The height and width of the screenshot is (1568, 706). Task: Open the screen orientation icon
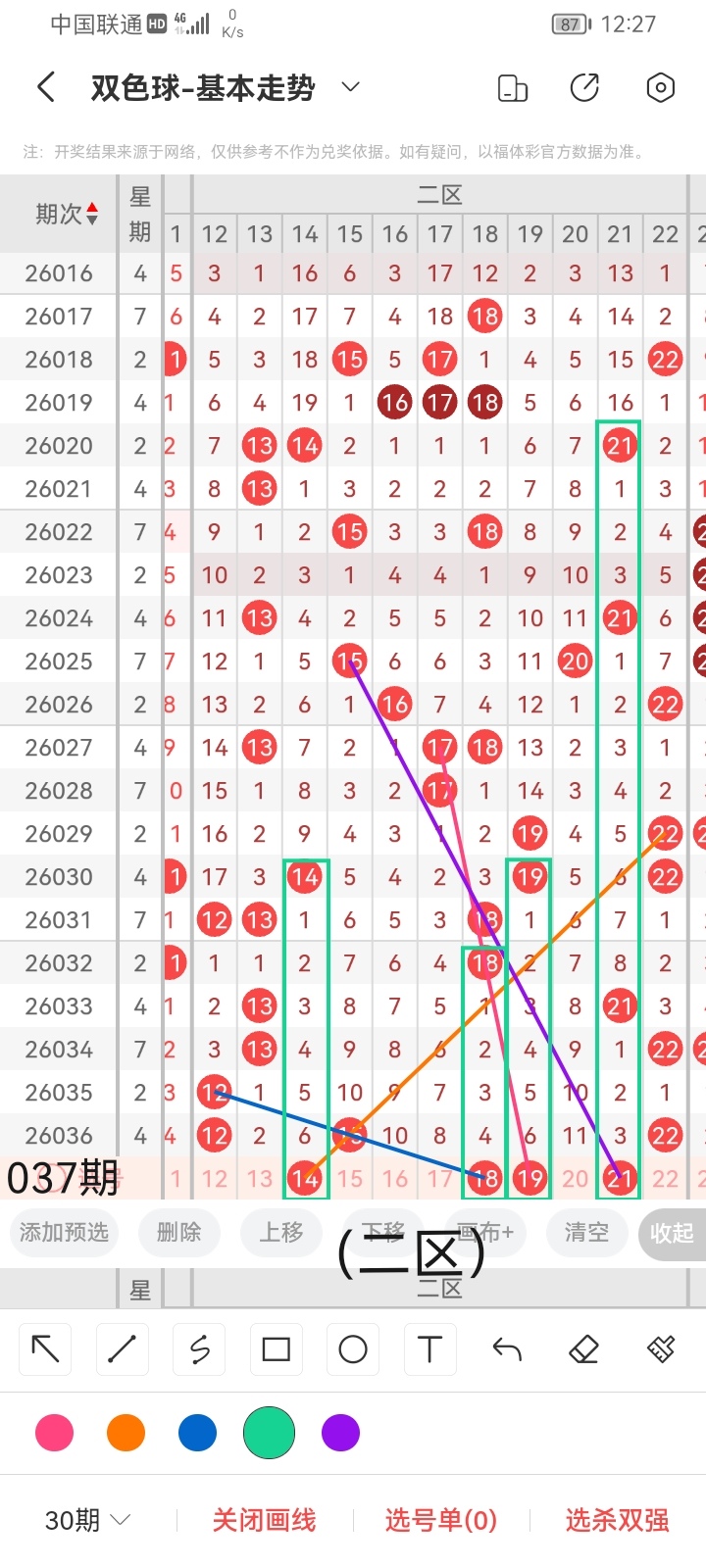(513, 88)
